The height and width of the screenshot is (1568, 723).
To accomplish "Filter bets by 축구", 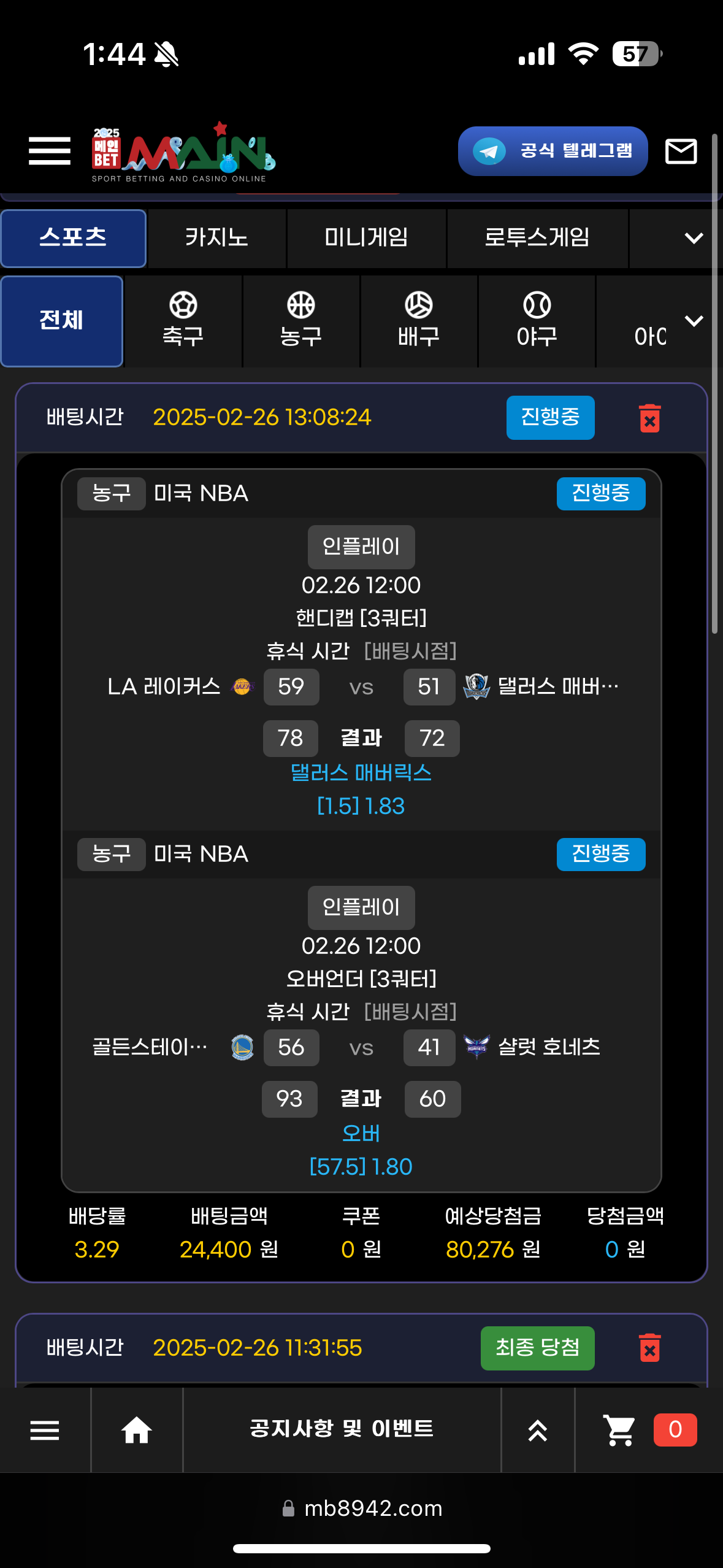I will [x=183, y=321].
